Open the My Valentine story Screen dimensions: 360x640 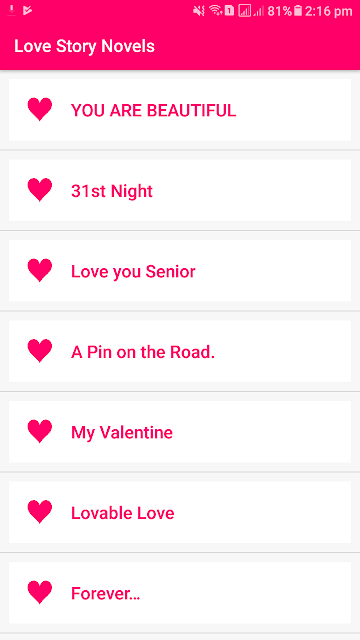(180, 431)
